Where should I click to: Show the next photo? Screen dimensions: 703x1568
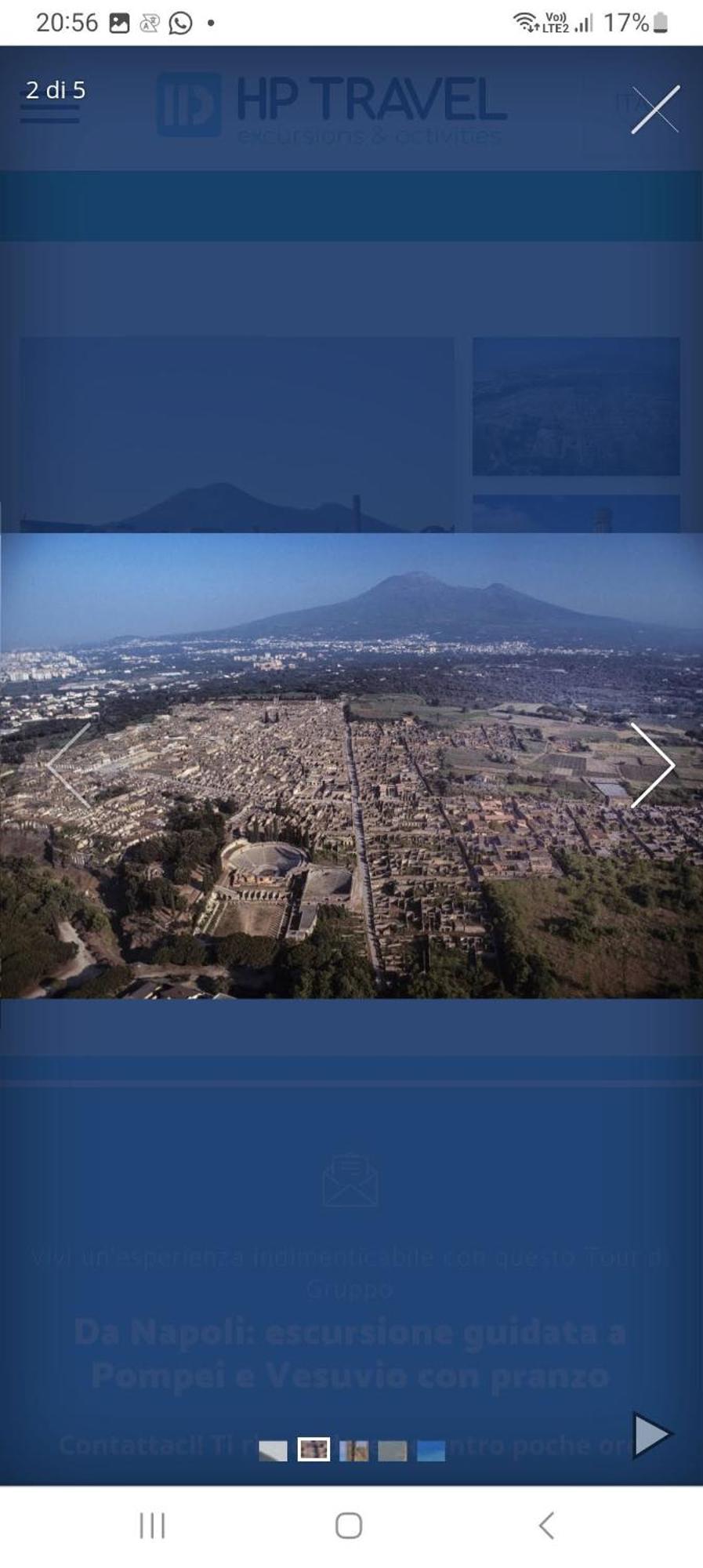652,765
